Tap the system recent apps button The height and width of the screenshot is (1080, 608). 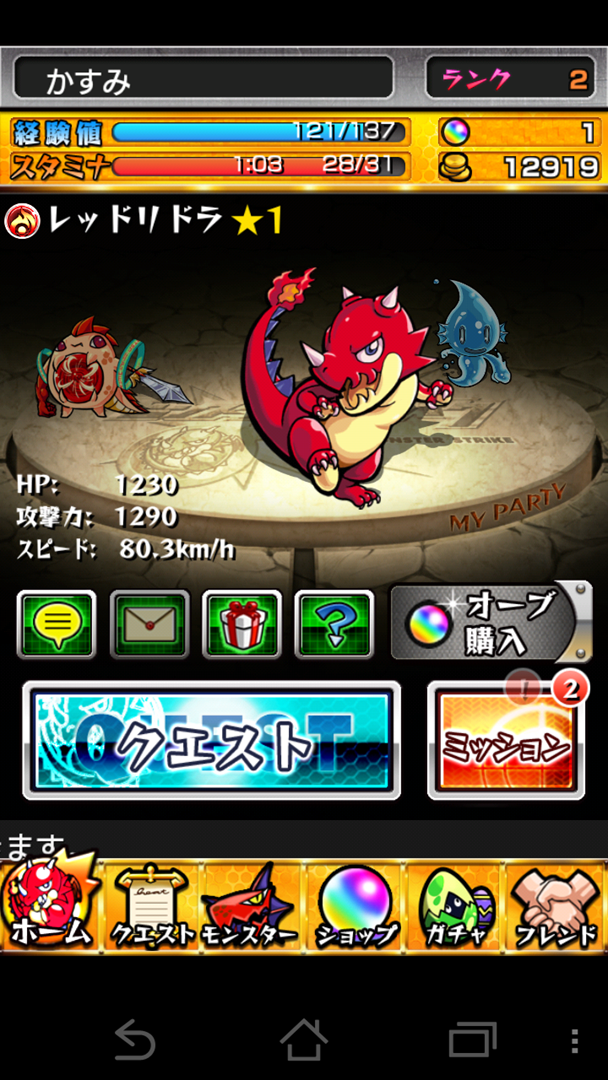[x=473, y=1040]
